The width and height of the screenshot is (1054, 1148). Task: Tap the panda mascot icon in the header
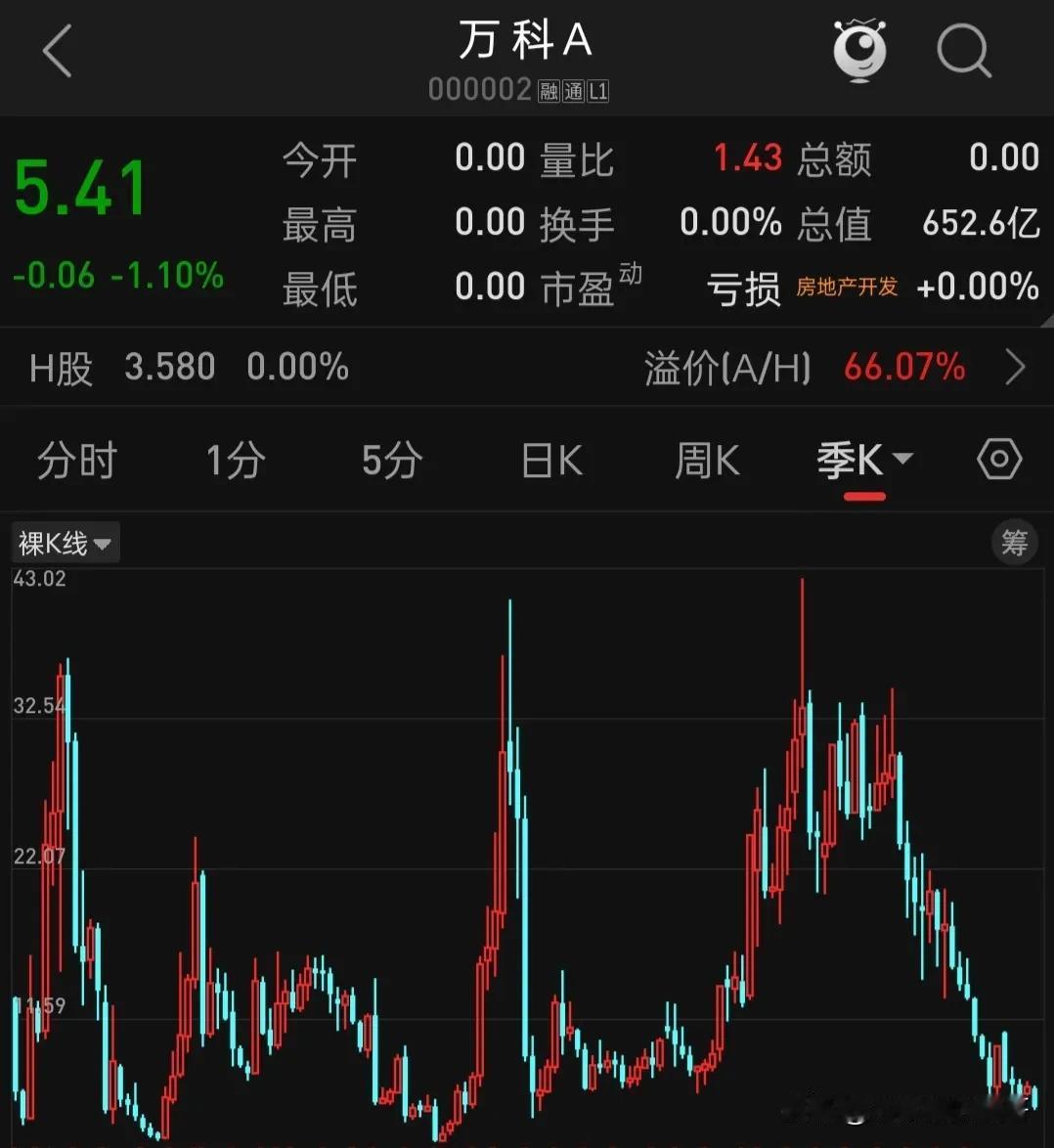pos(858,51)
